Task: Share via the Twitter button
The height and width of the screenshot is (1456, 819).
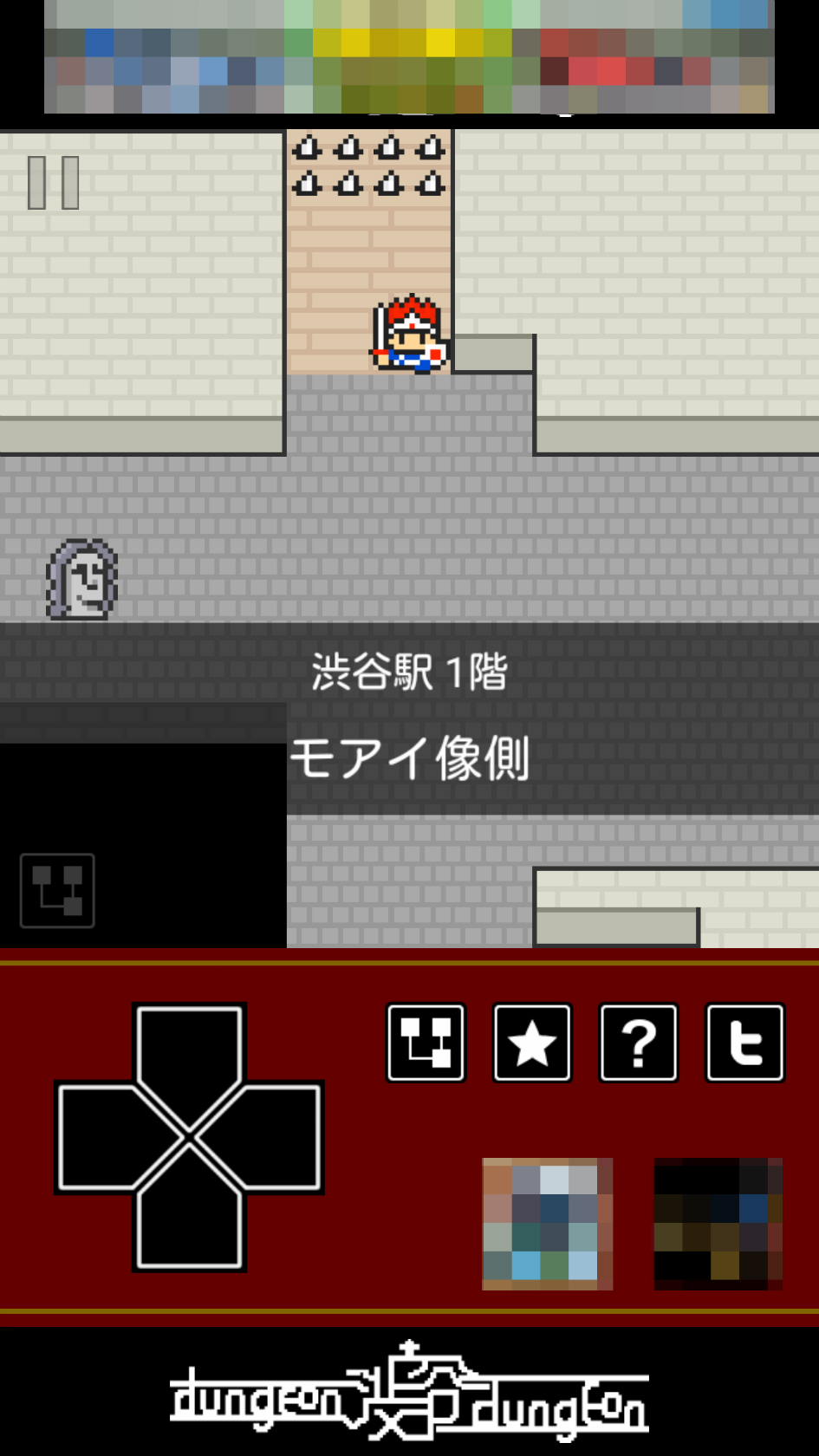Action: (x=745, y=1043)
